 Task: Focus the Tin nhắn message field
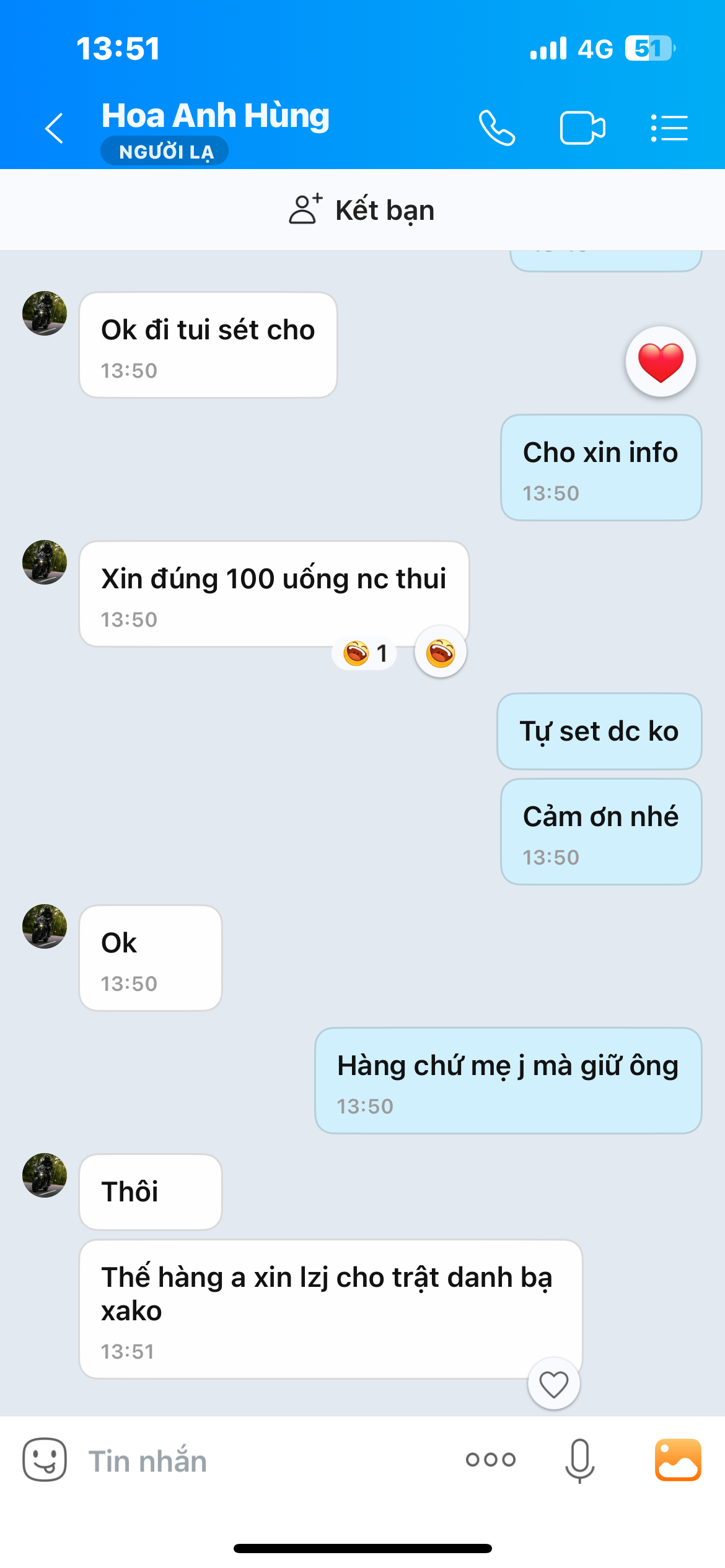point(260,1461)
